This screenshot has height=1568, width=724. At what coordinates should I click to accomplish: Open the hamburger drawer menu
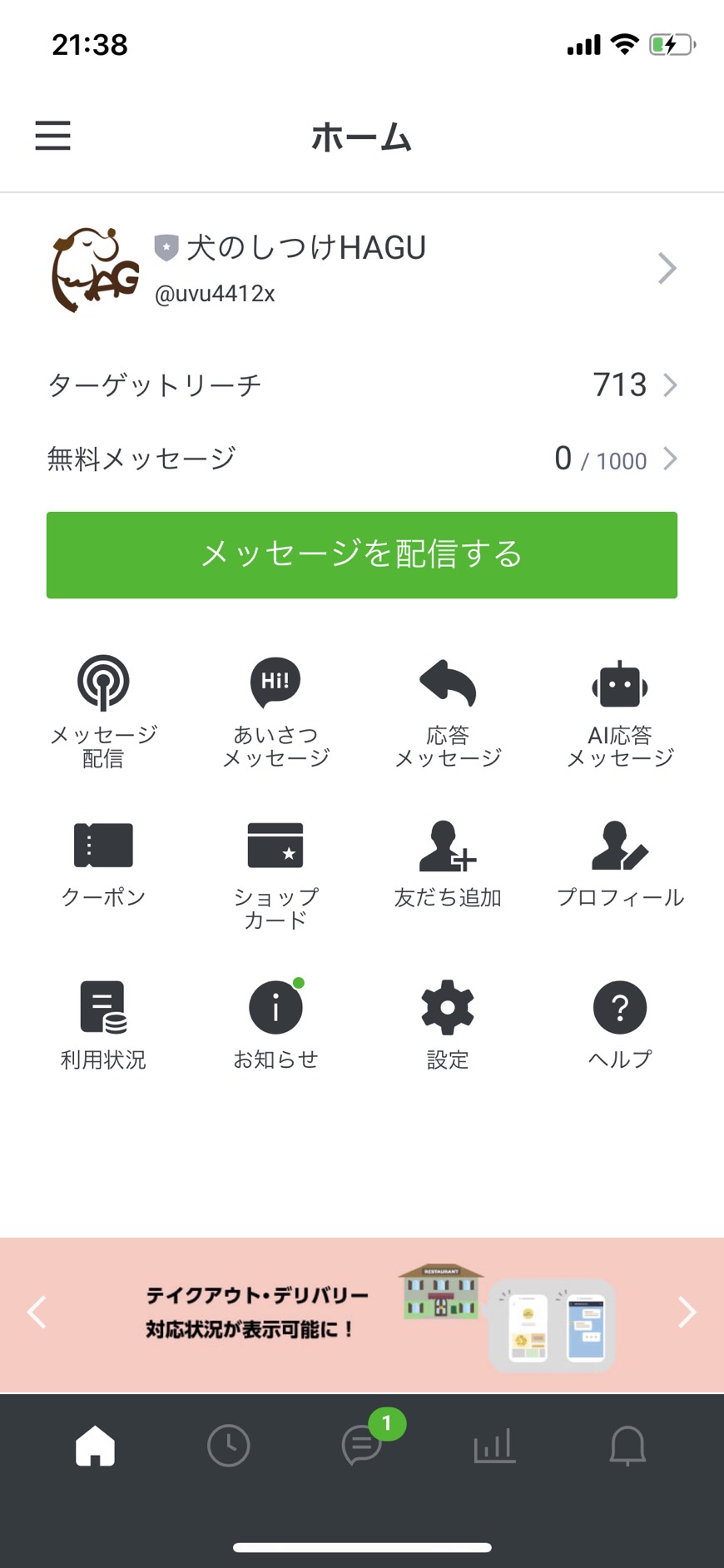52,136
